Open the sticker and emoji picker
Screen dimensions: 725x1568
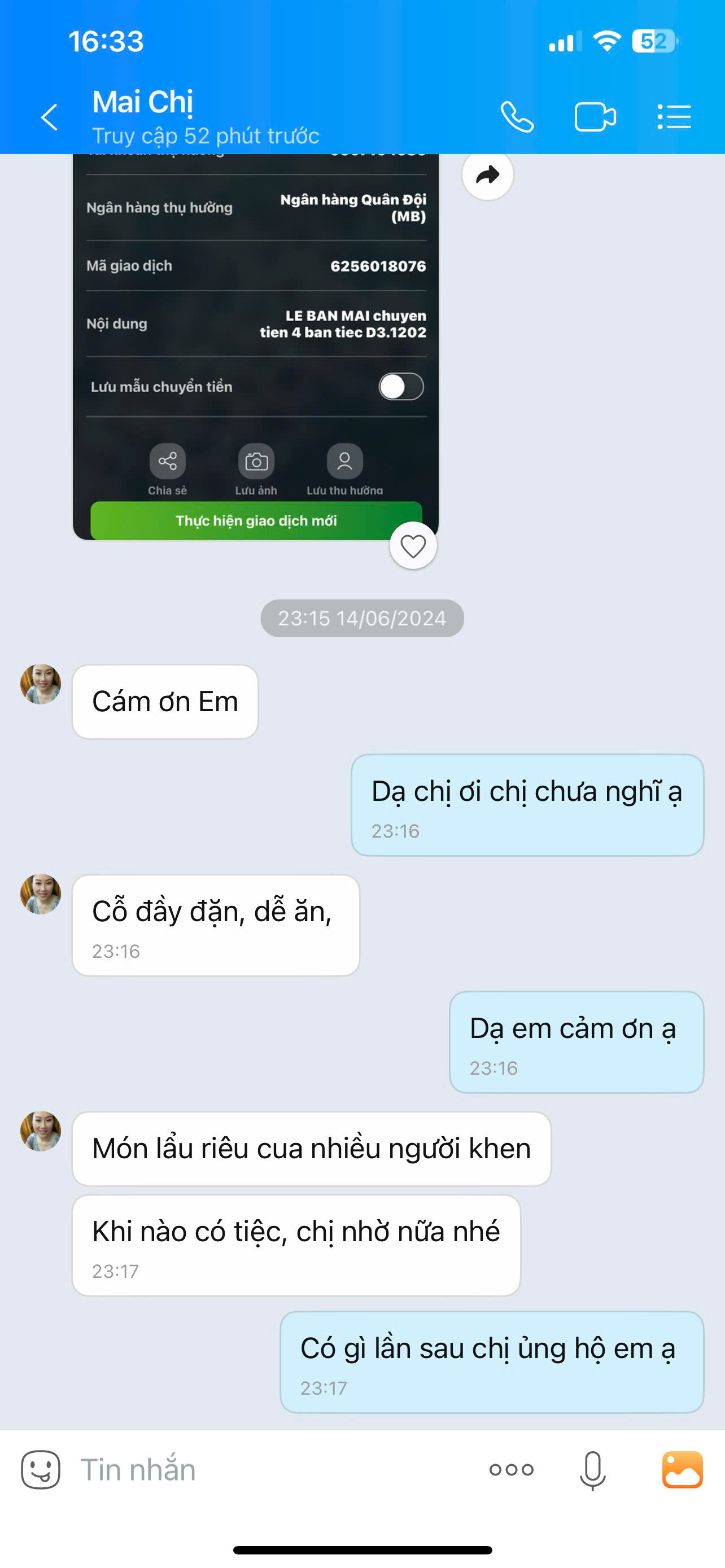pyautogui.click(x=41, y=1470)
